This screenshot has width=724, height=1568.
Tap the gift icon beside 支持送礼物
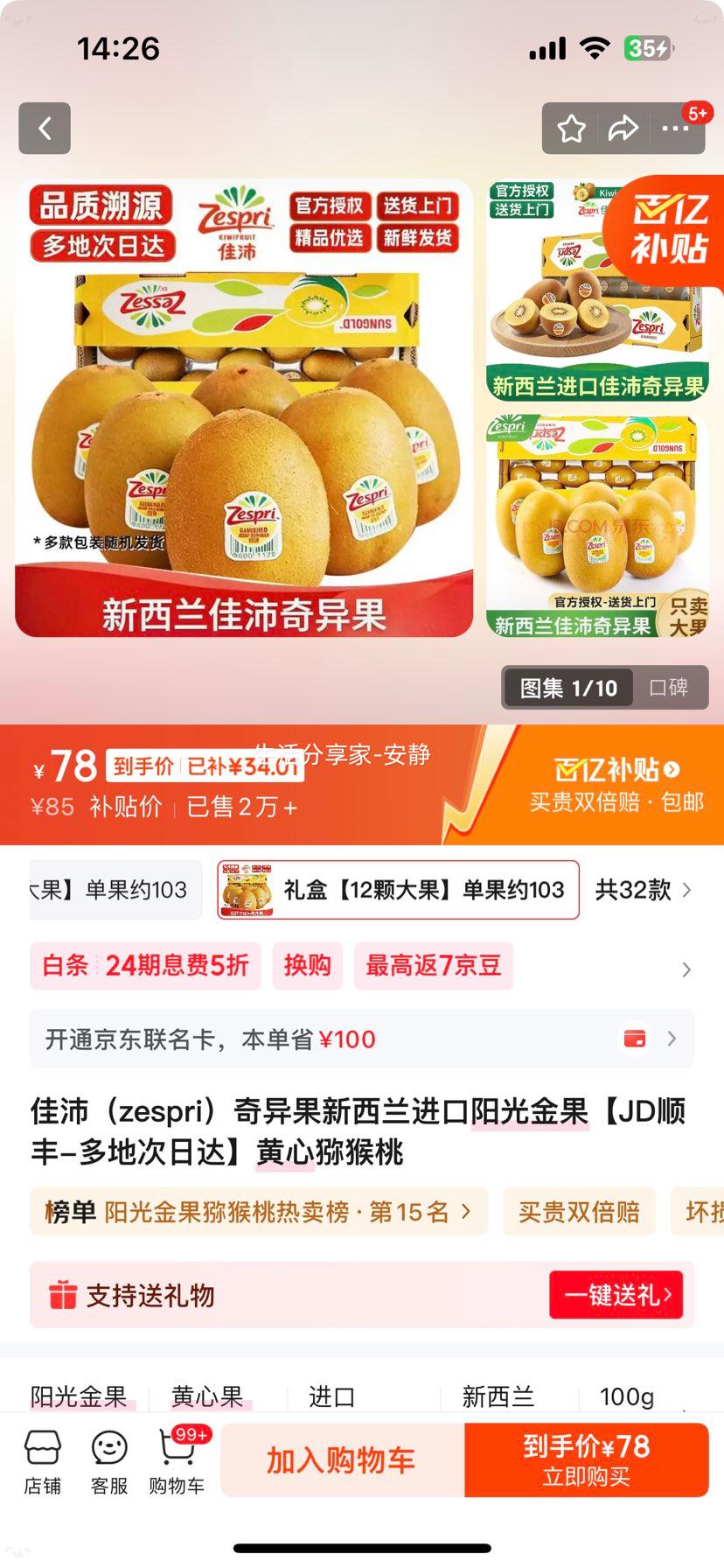click(60, 1296)
